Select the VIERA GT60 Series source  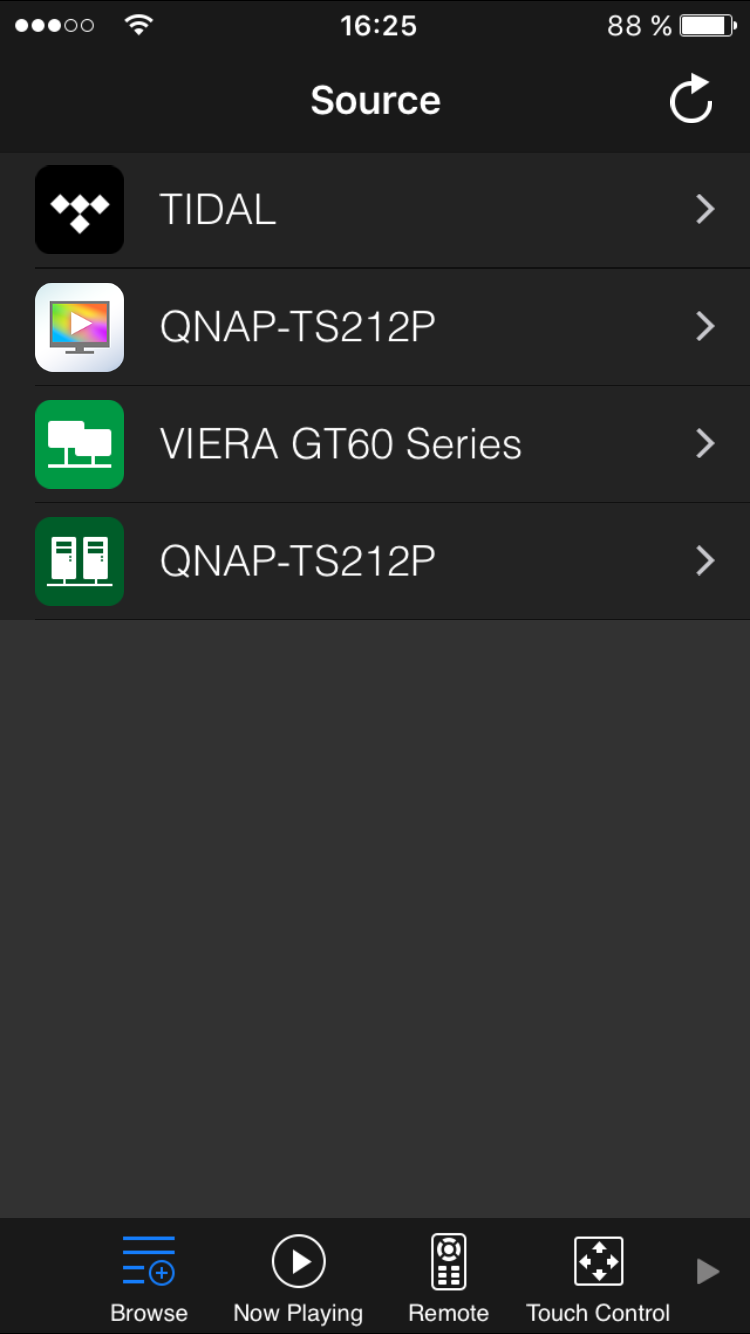pyautogui.click(x=375, y=444)
